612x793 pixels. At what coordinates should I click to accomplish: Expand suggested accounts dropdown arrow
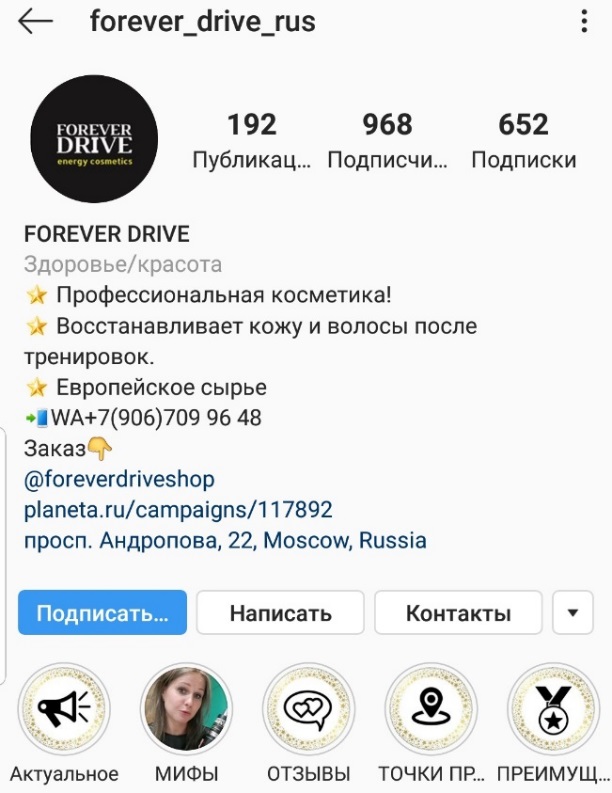(573, 613)
